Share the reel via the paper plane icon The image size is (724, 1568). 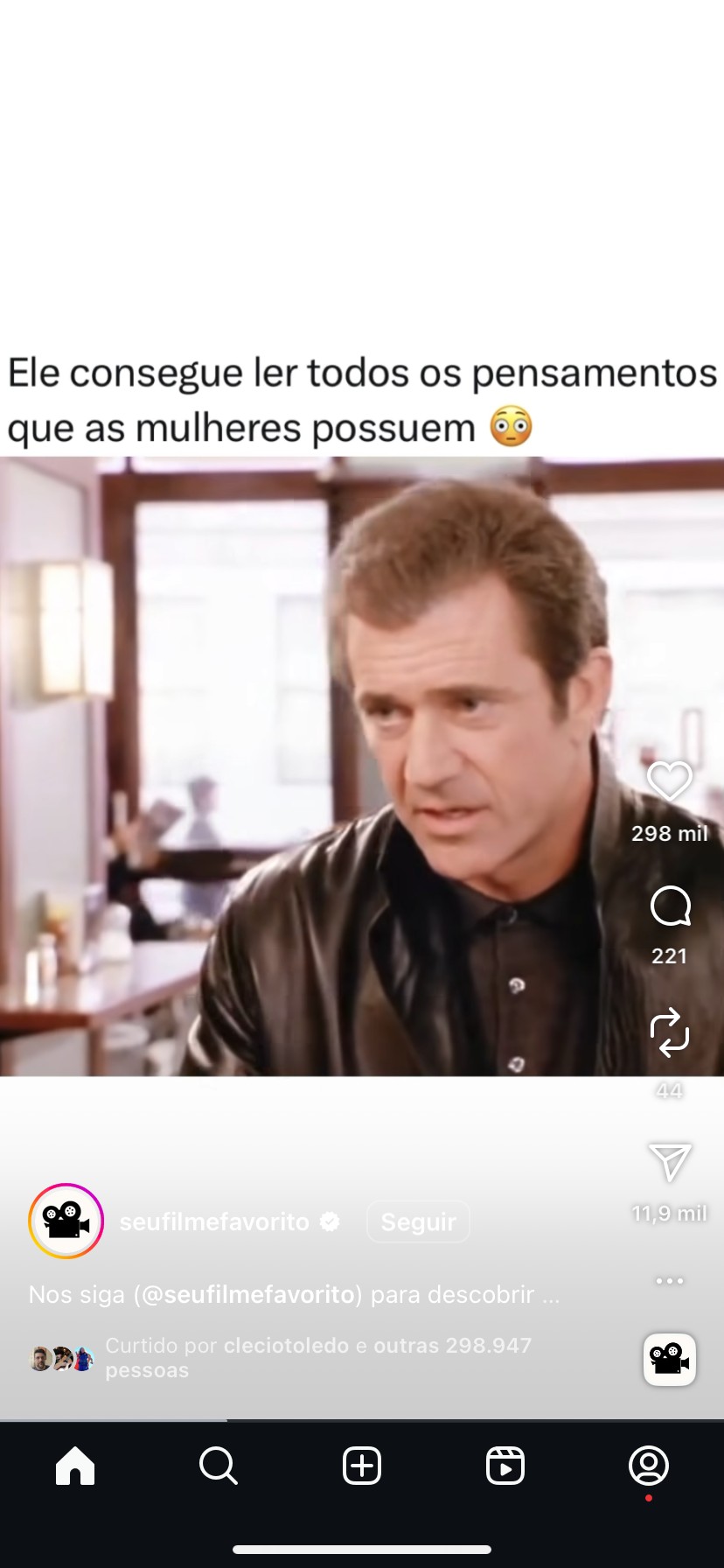point(670,1162)
